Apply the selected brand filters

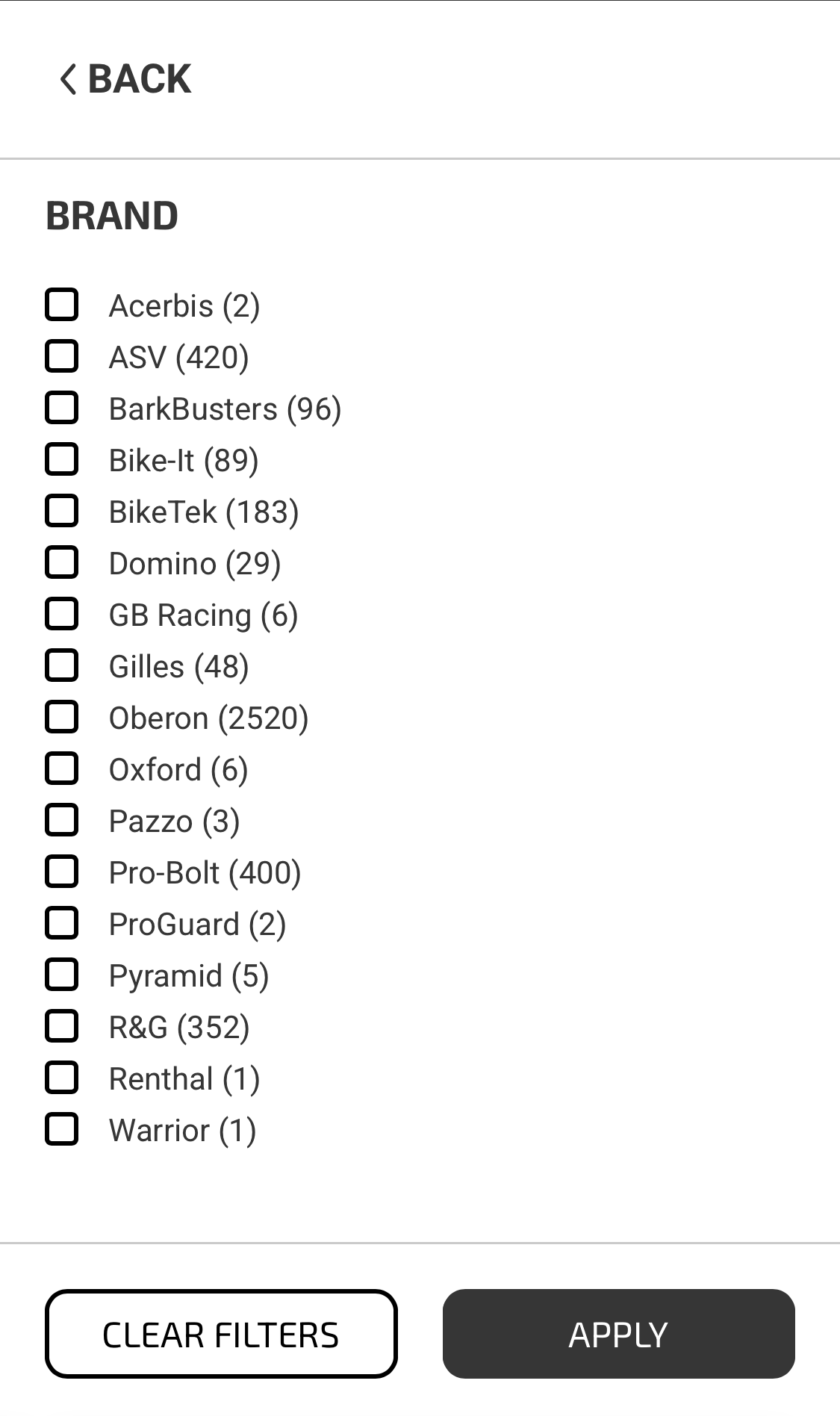point(618,1334)
